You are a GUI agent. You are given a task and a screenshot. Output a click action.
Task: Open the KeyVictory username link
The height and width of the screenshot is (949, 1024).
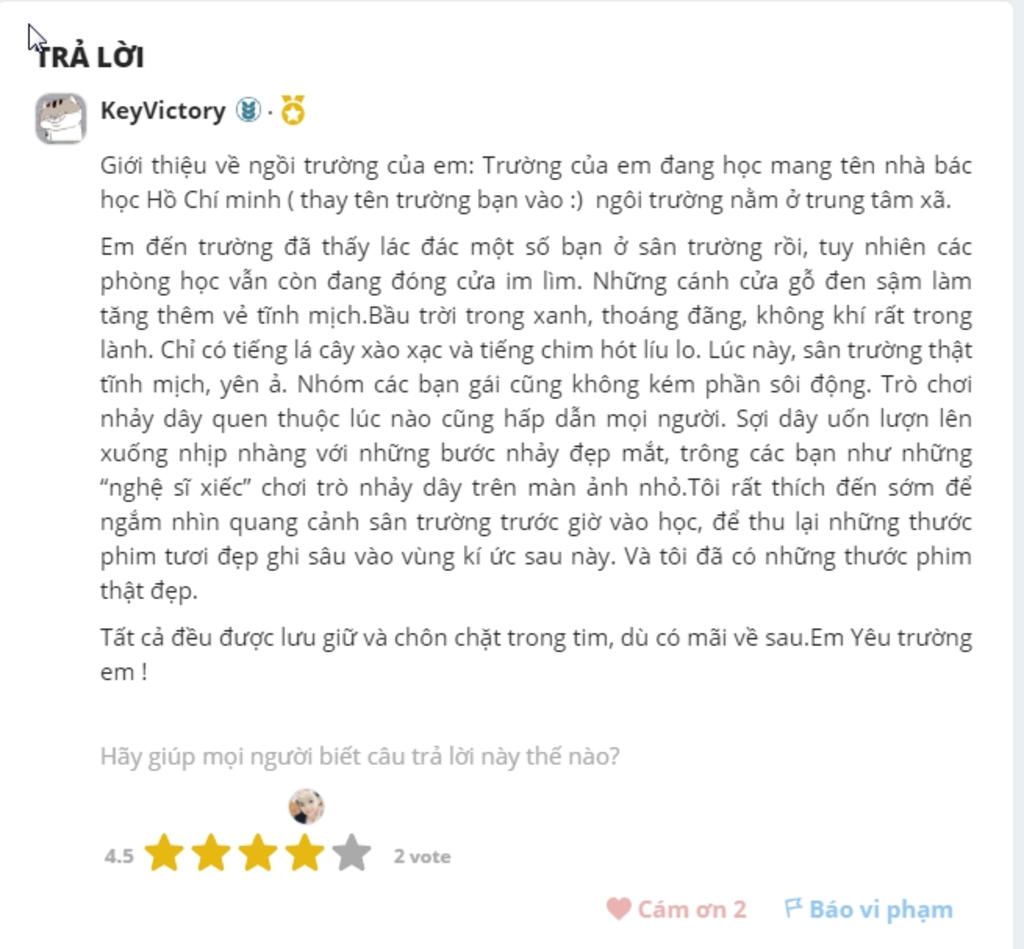pos(163,110)
